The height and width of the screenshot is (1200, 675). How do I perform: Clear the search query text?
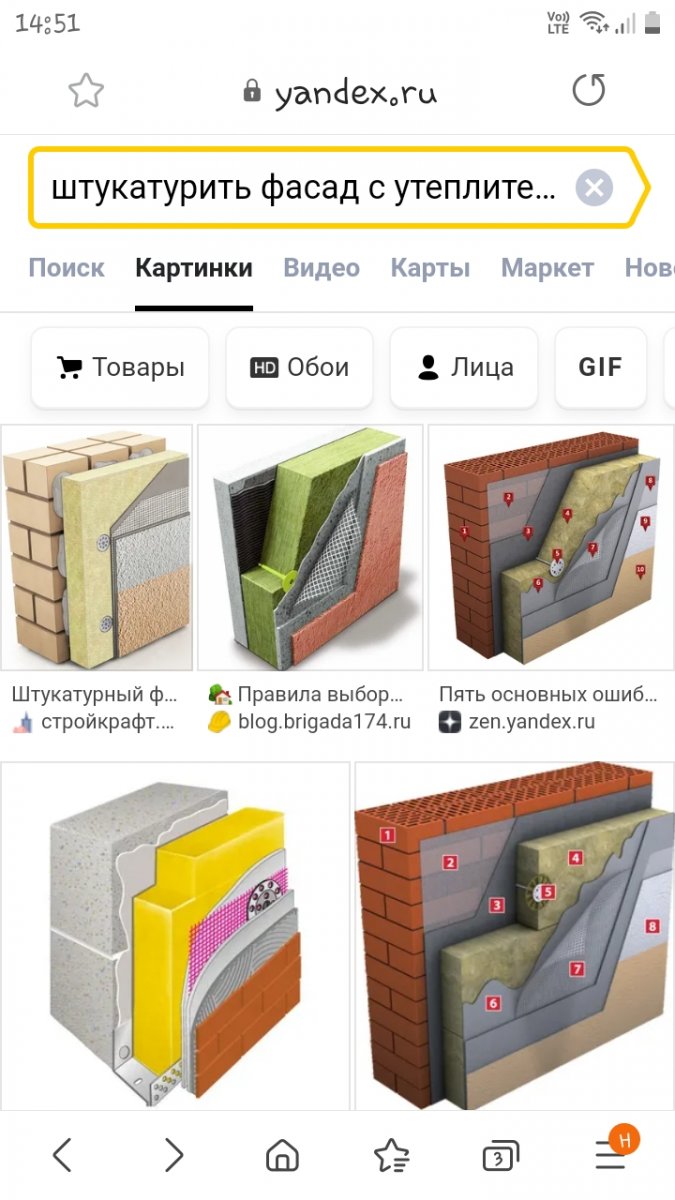[x=594, y=188]
